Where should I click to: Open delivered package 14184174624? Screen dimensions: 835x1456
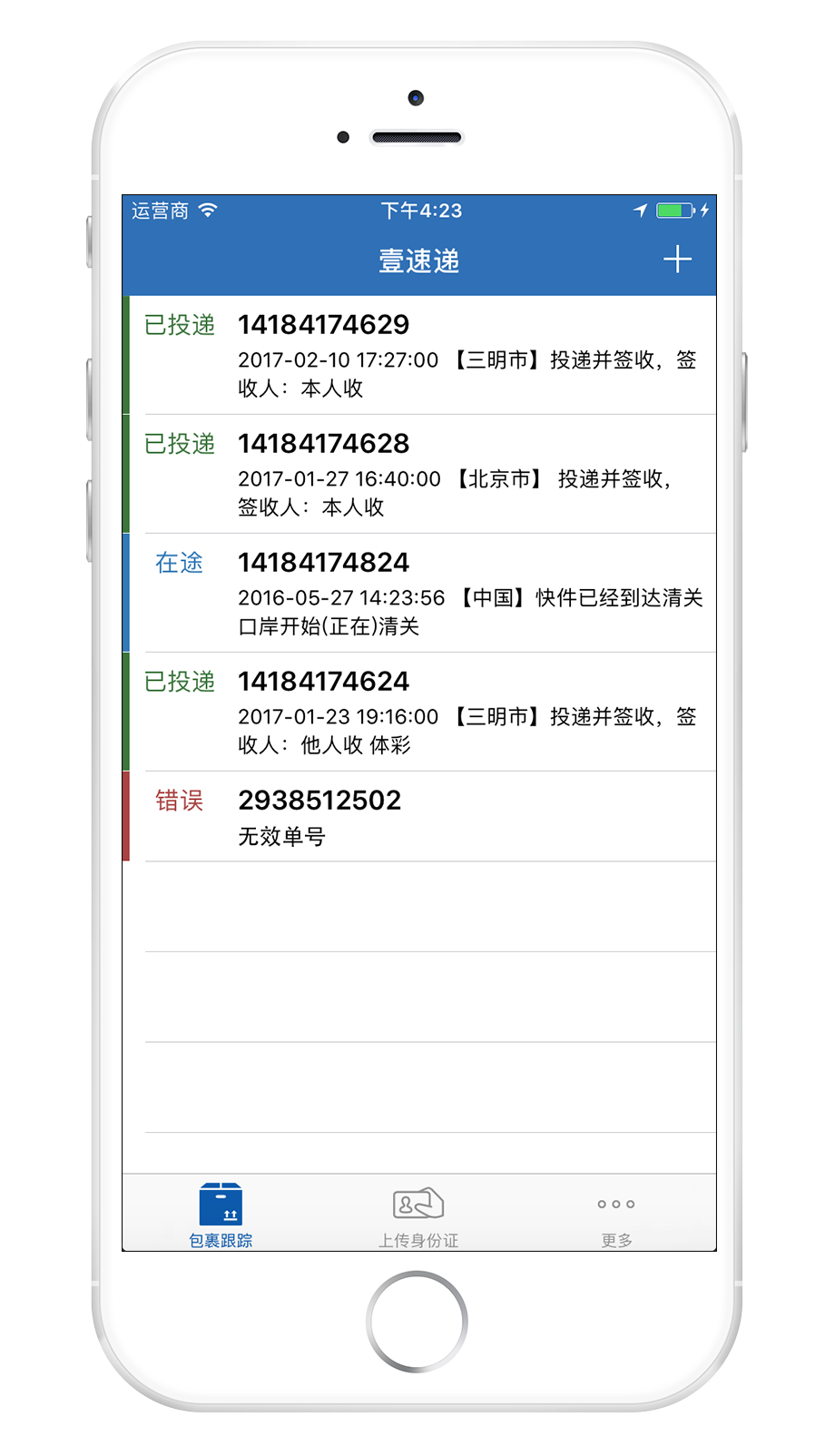point(419,712)
